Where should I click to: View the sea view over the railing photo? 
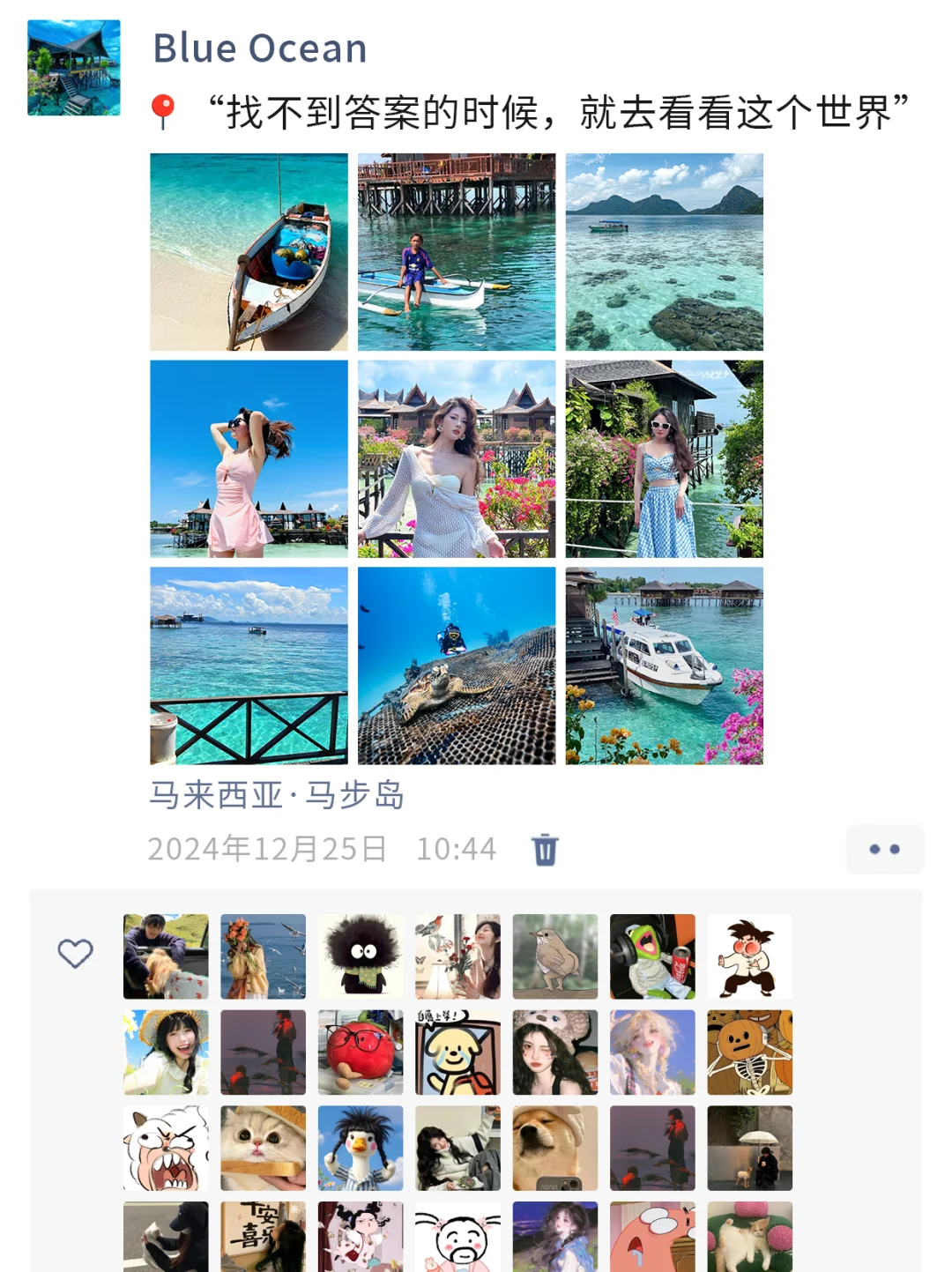[249, 666]
